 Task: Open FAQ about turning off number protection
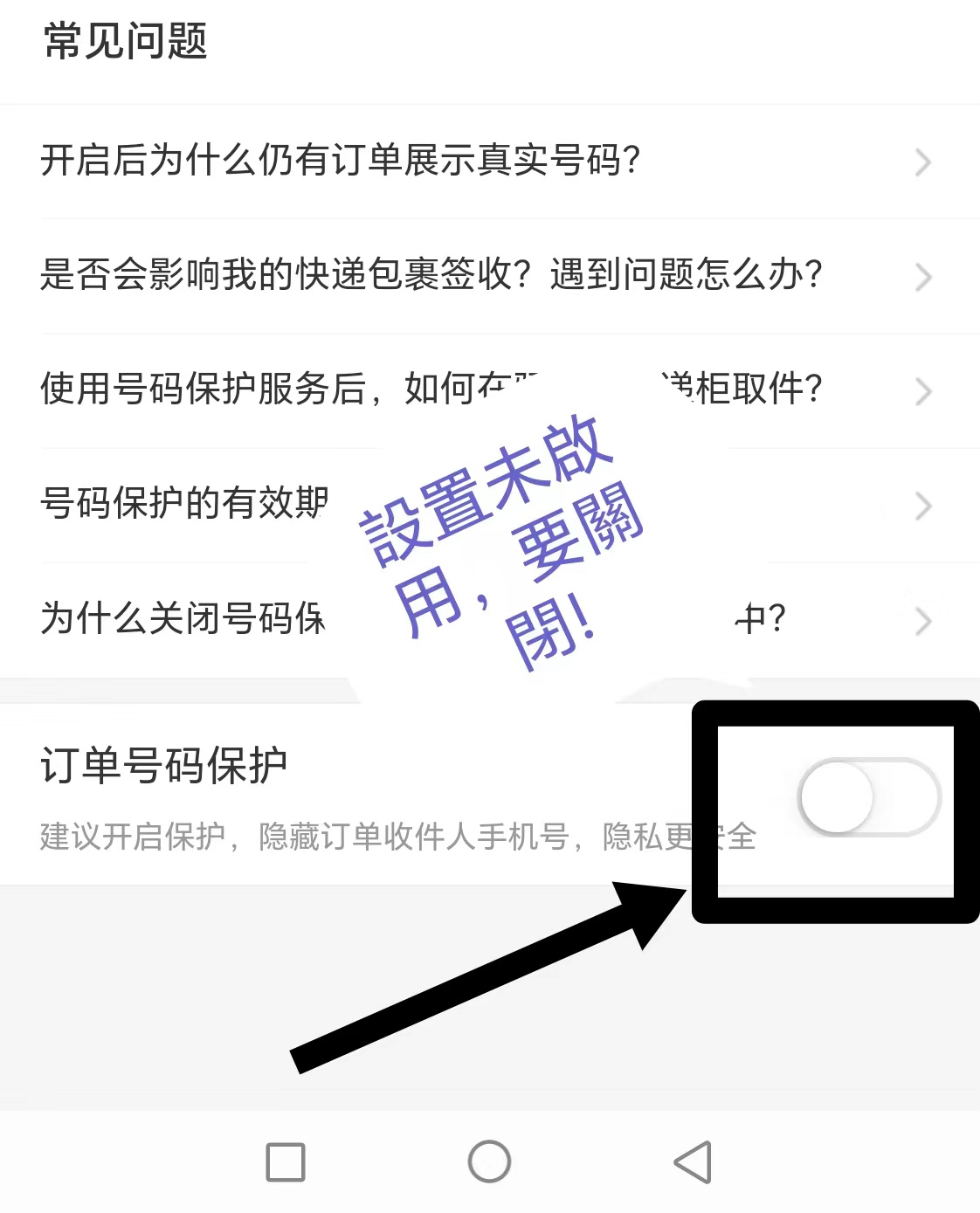(x=183, y=618)
